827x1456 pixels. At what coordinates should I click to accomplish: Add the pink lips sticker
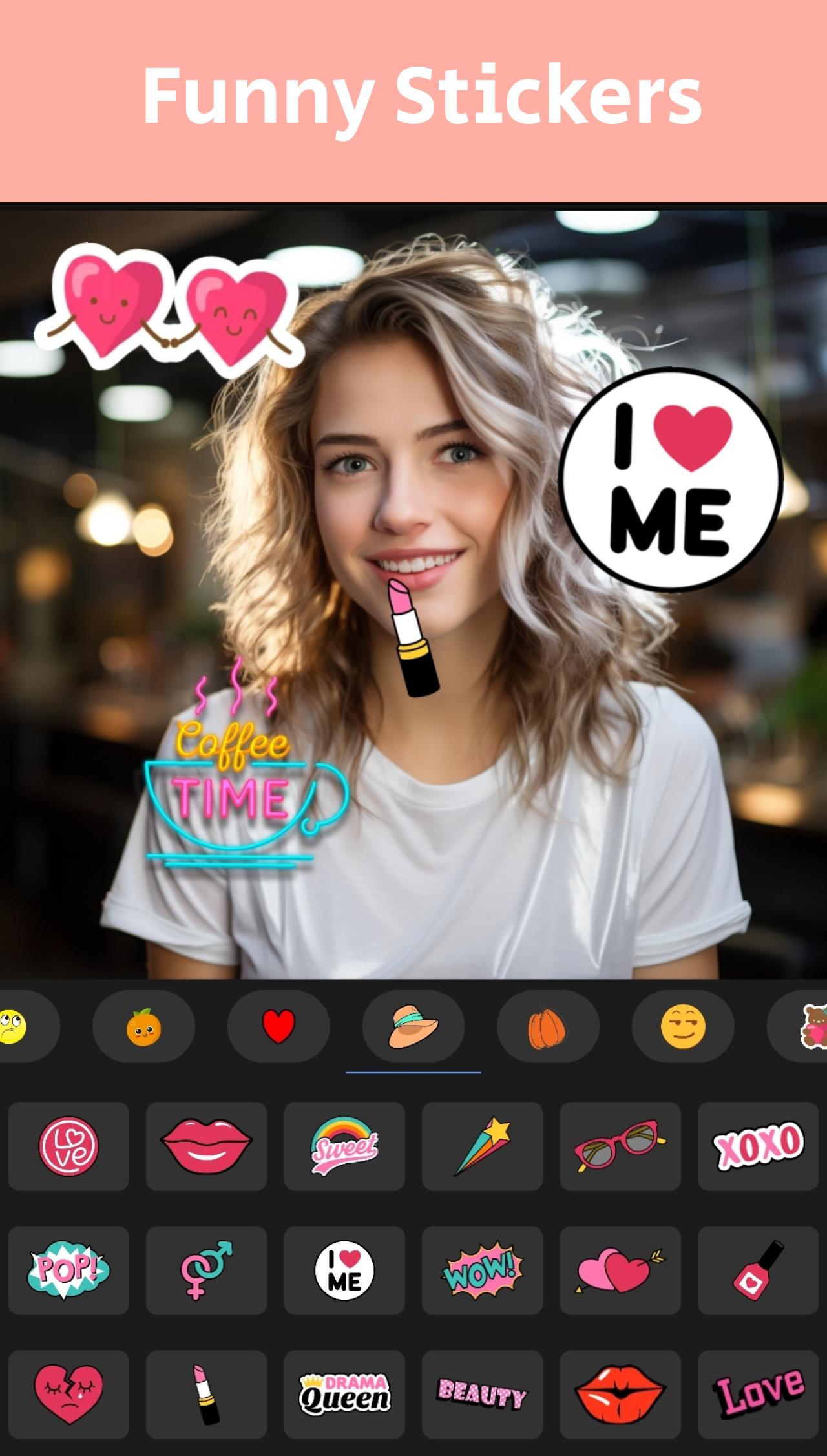(207, 1146)
